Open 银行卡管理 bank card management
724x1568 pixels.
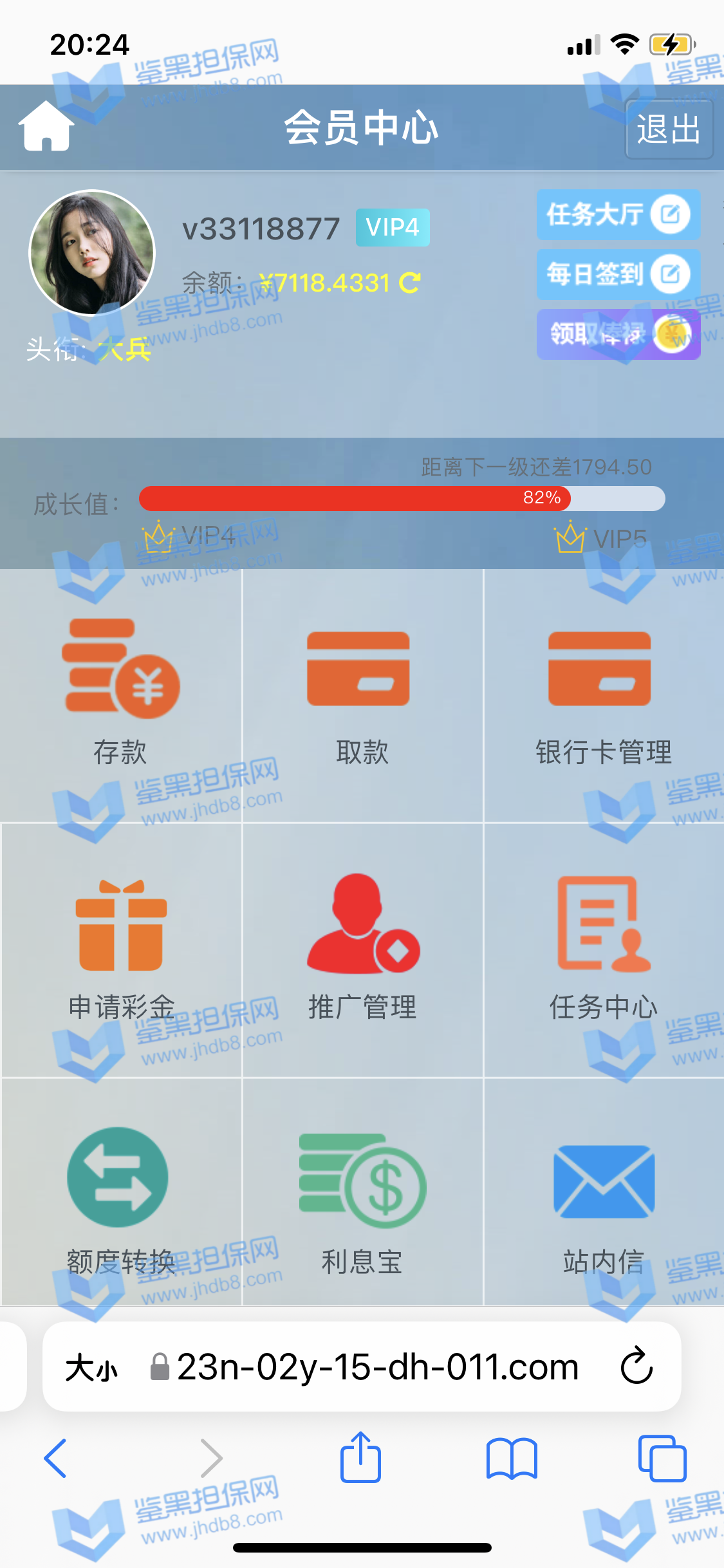click(x=603, y=692)
